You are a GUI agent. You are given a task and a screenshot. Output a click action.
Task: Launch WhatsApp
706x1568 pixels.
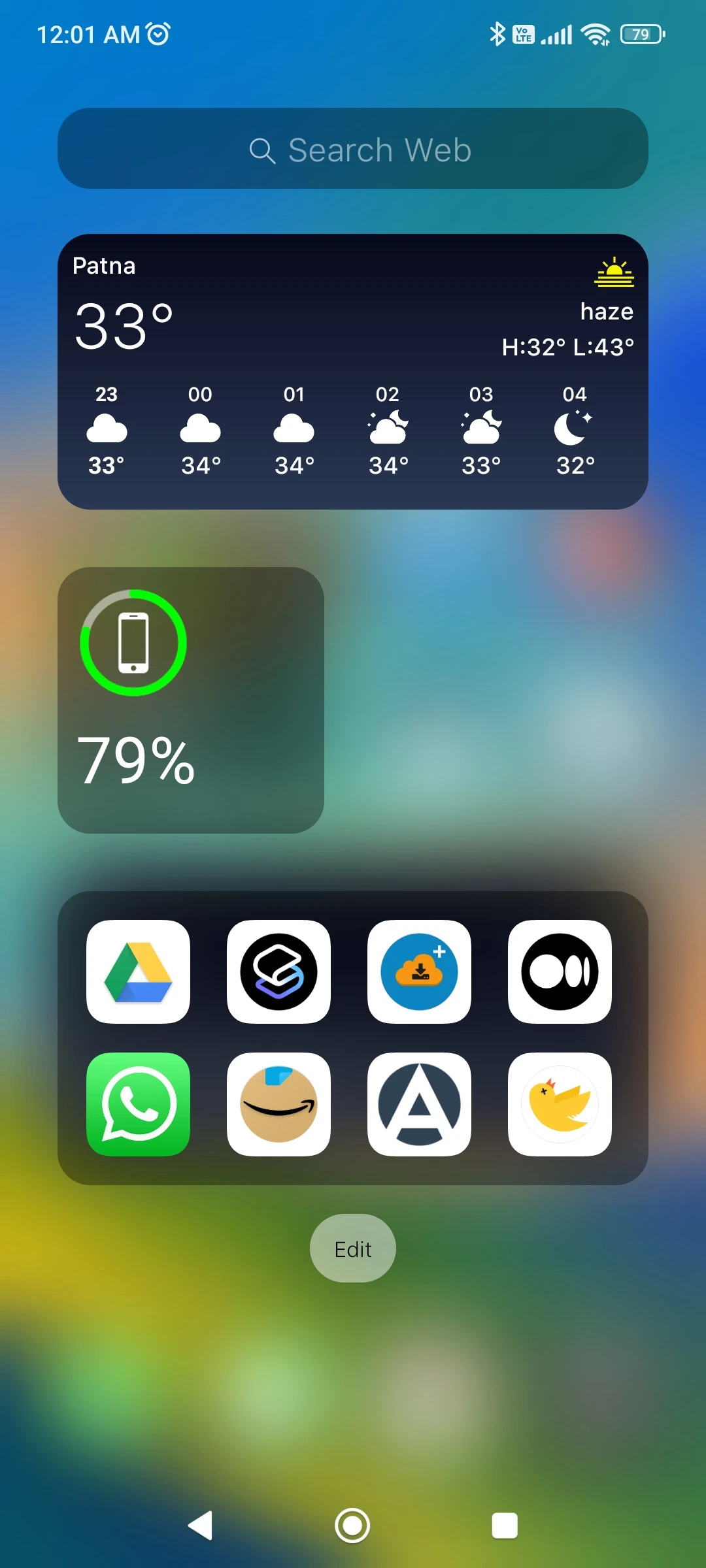click(x=138, y=1104)
